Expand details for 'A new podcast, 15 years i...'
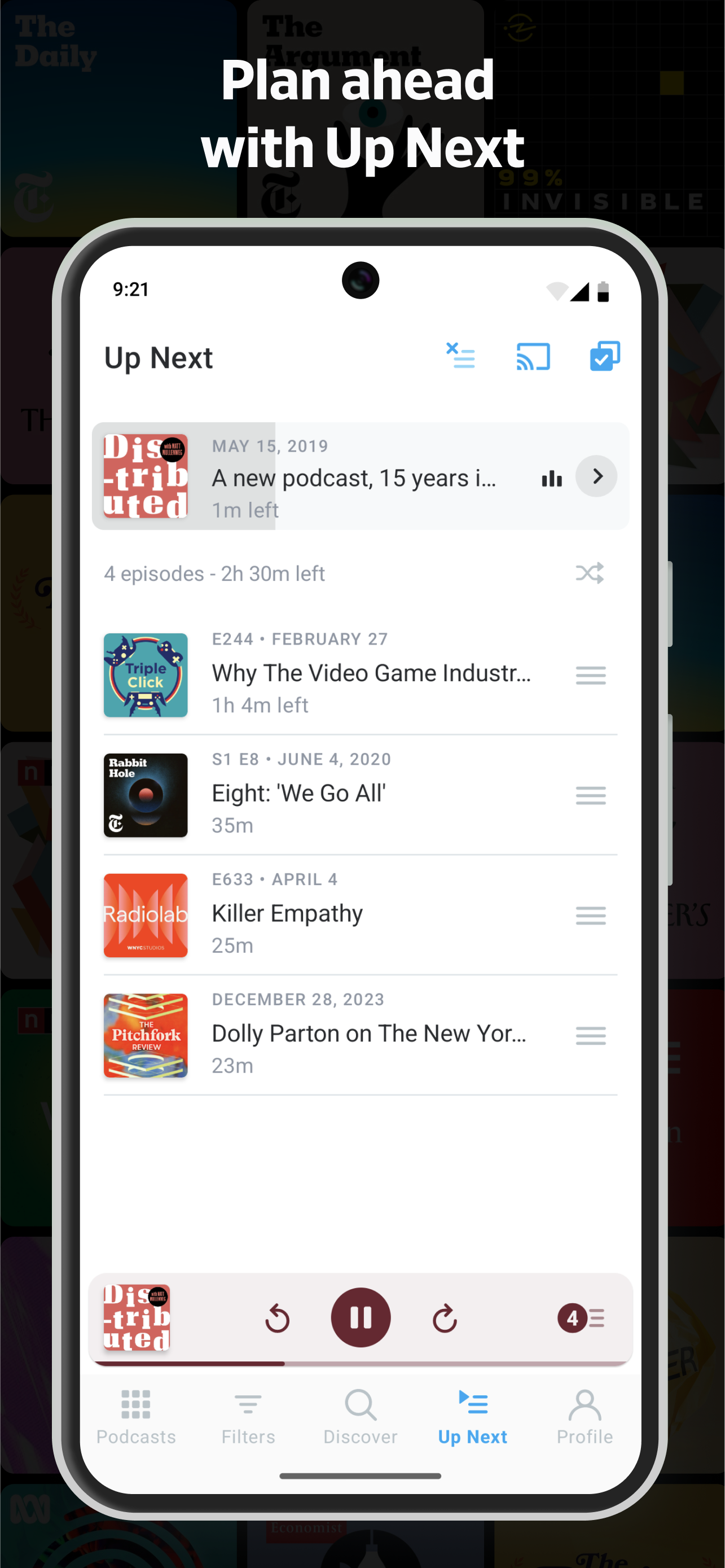Image resolution: width=725 pixels, height=1568 pixels. pyautogui.click(x=596, y=476)
